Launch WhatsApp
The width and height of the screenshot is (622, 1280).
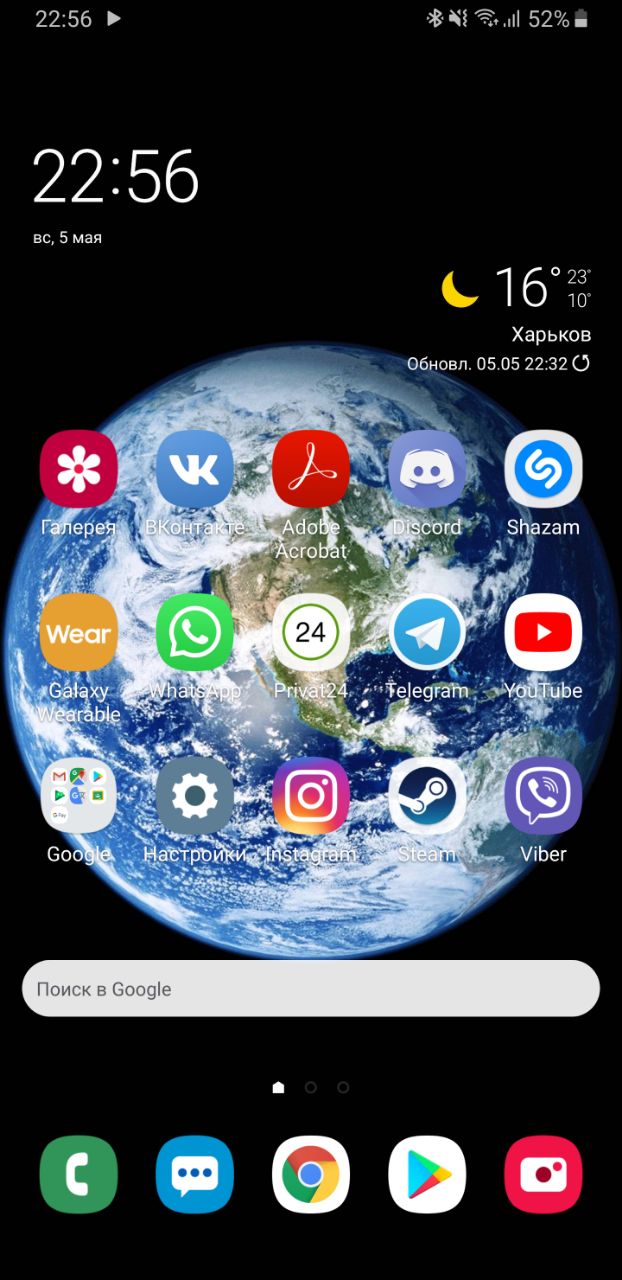coord(194,633)
